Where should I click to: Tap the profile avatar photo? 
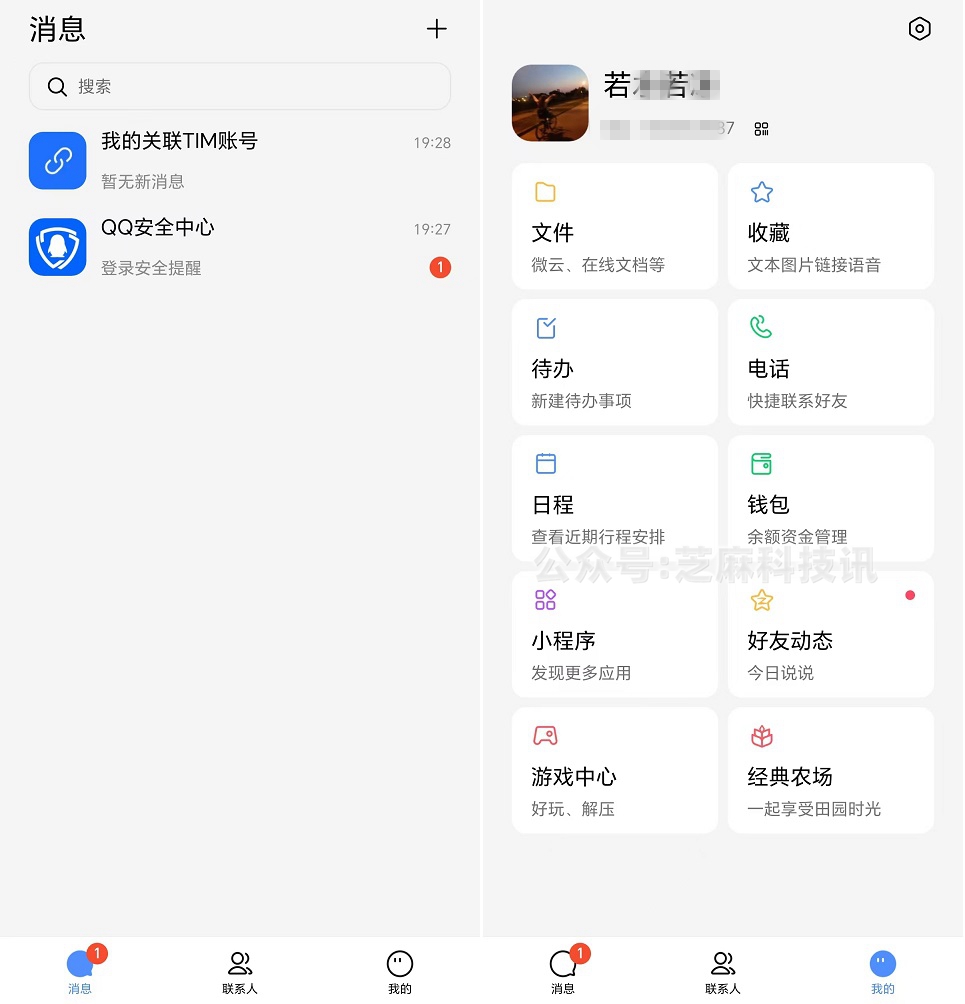[550, 103]
